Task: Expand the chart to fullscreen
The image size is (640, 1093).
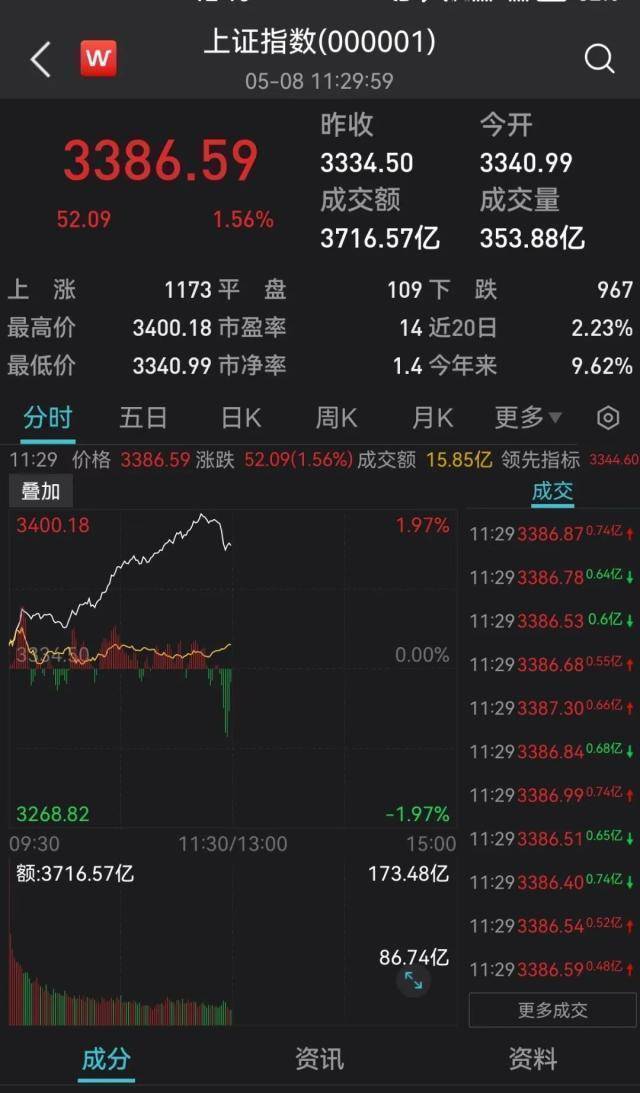Action: pyautogui.click(x=413, y=980)
